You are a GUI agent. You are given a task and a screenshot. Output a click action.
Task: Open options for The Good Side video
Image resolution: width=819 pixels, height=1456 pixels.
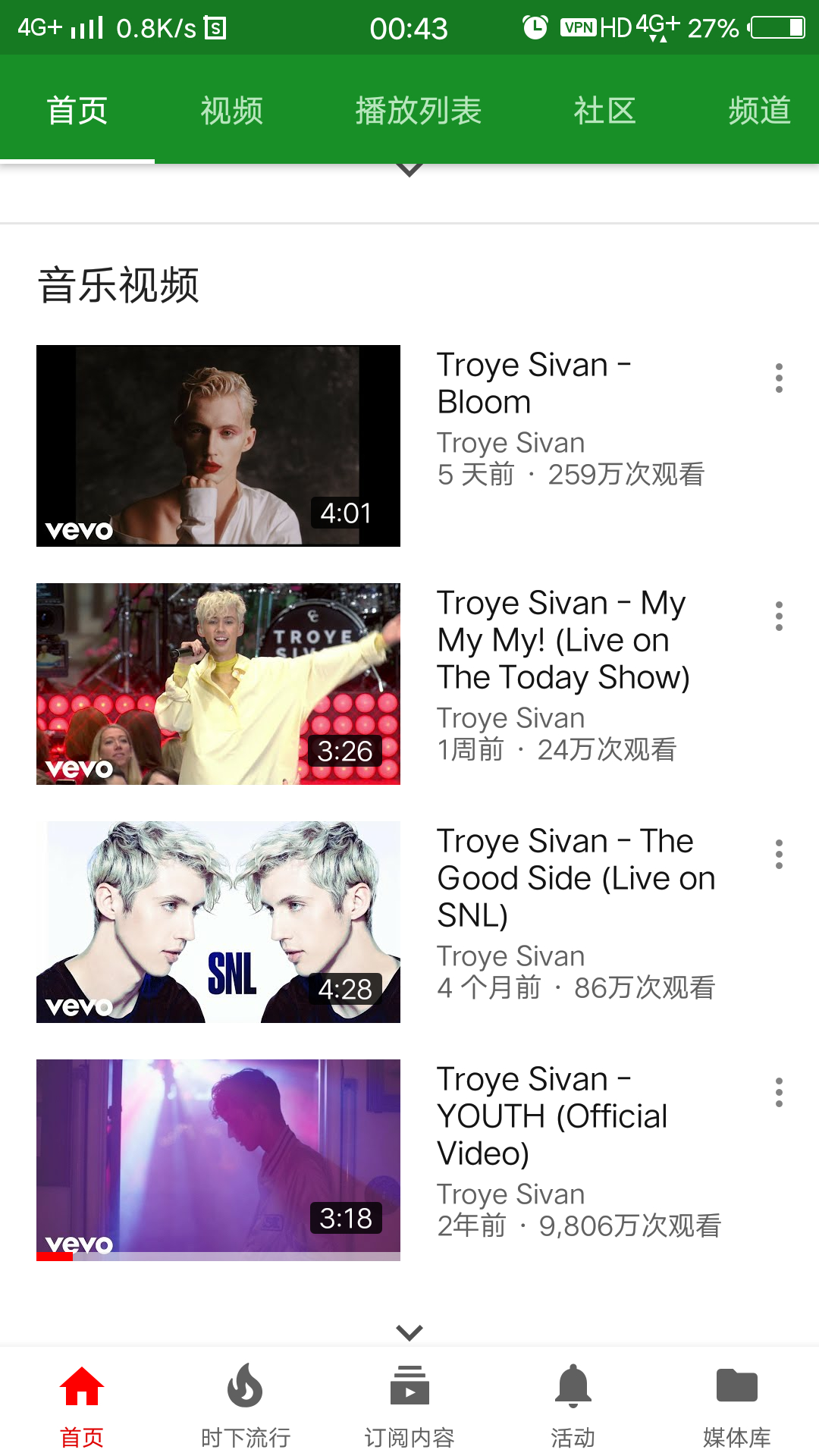point(779,854)
